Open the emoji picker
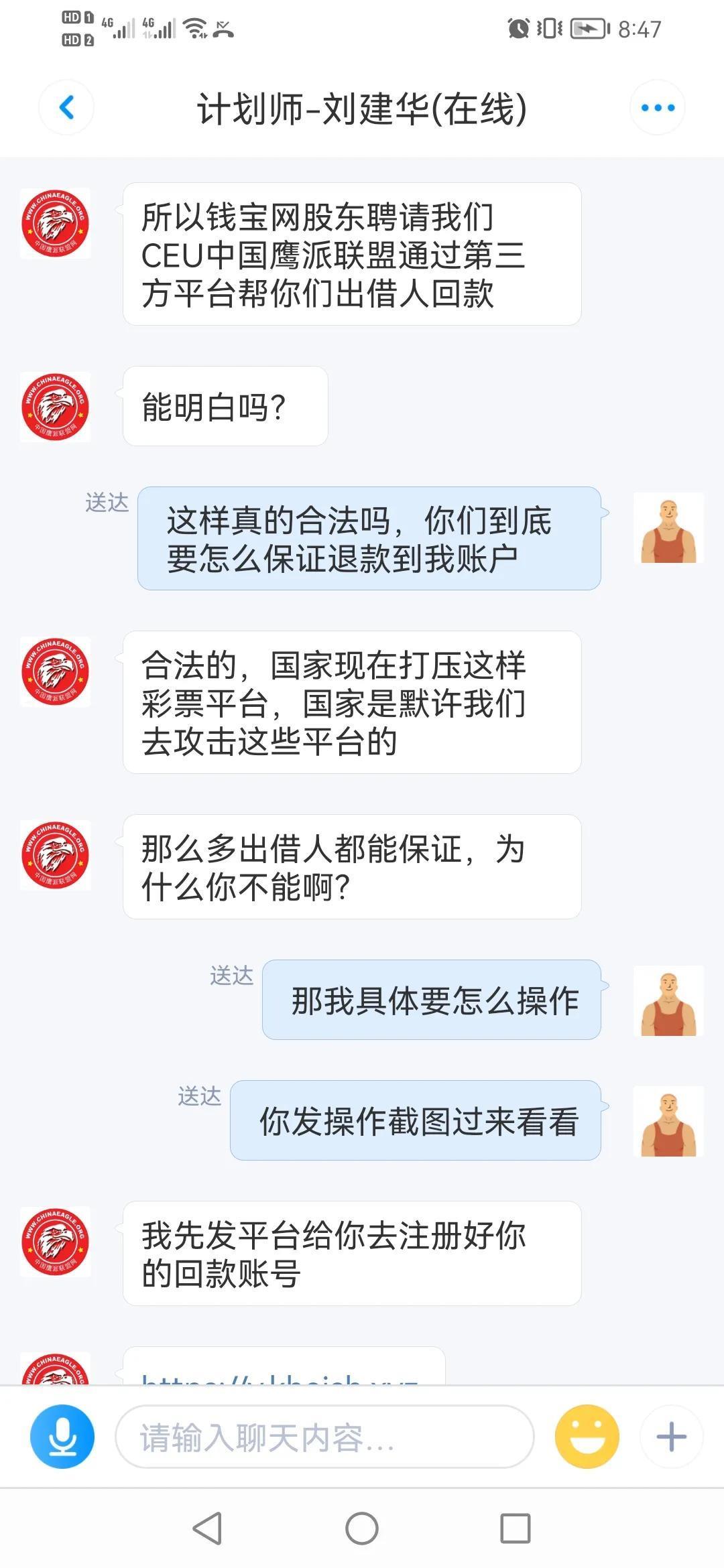Viewport: 724px width, 1568px height. point(587,1437)
